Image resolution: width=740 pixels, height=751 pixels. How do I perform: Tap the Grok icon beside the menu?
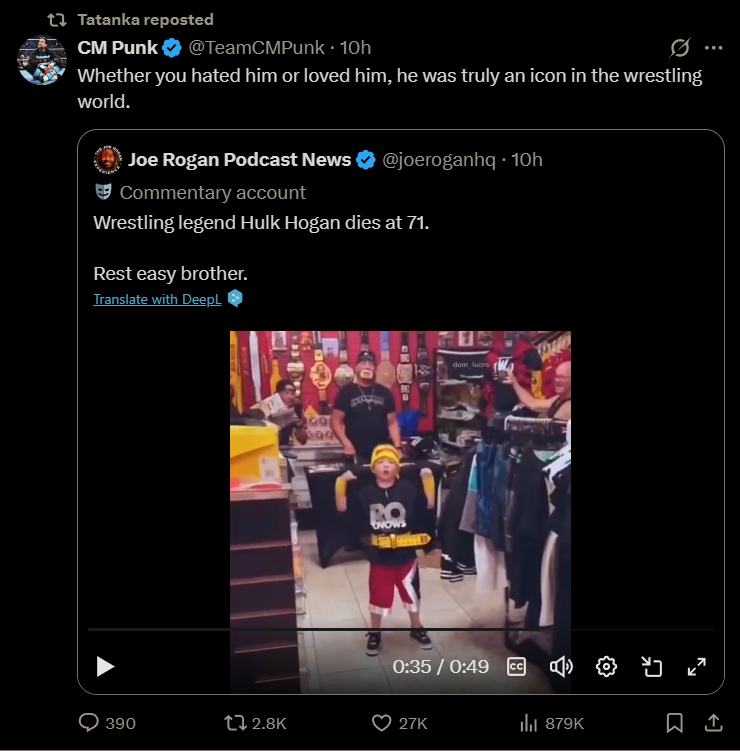pos(679,47)
